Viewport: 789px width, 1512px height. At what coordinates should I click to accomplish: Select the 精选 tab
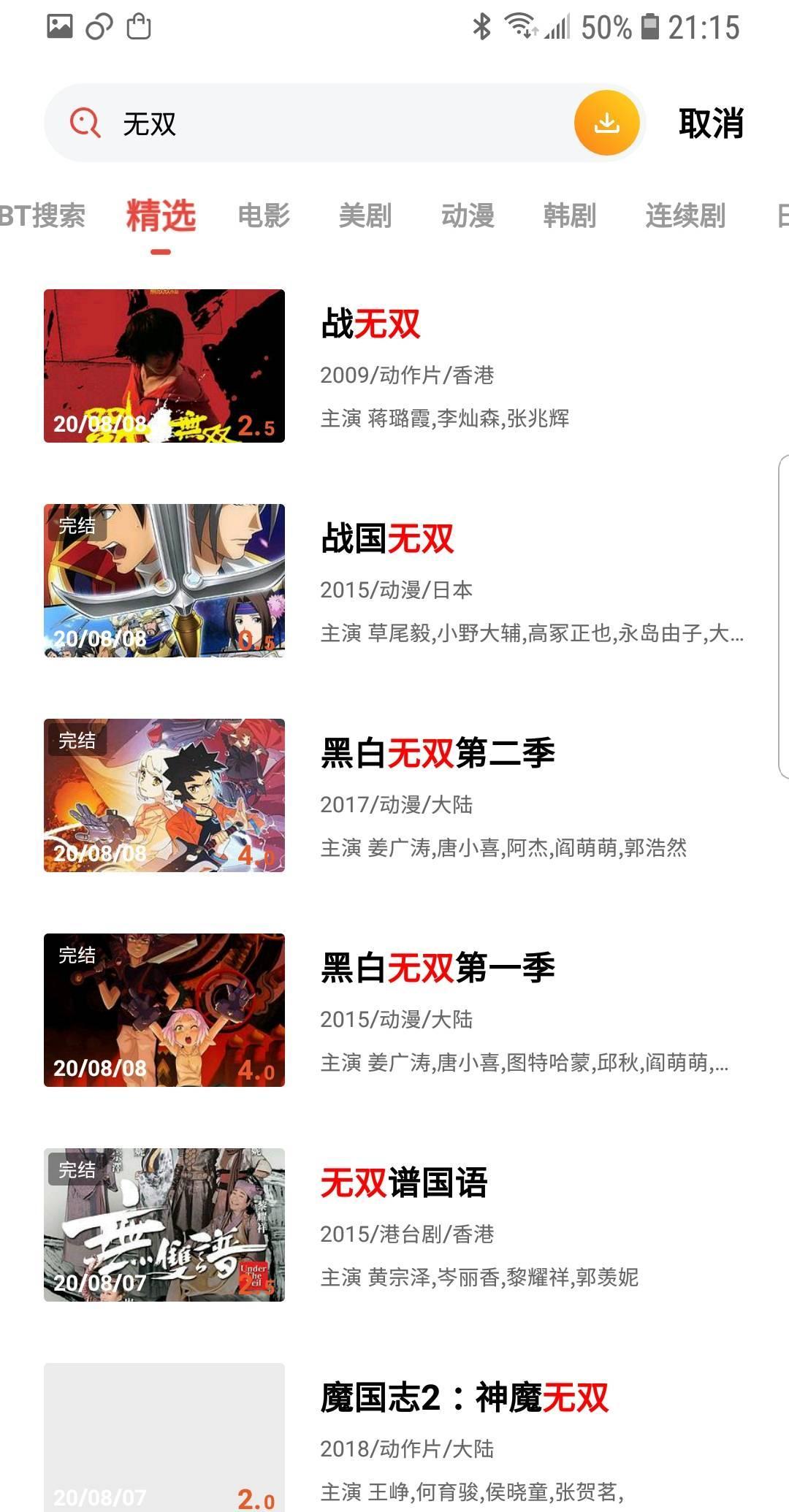(161, 215)
